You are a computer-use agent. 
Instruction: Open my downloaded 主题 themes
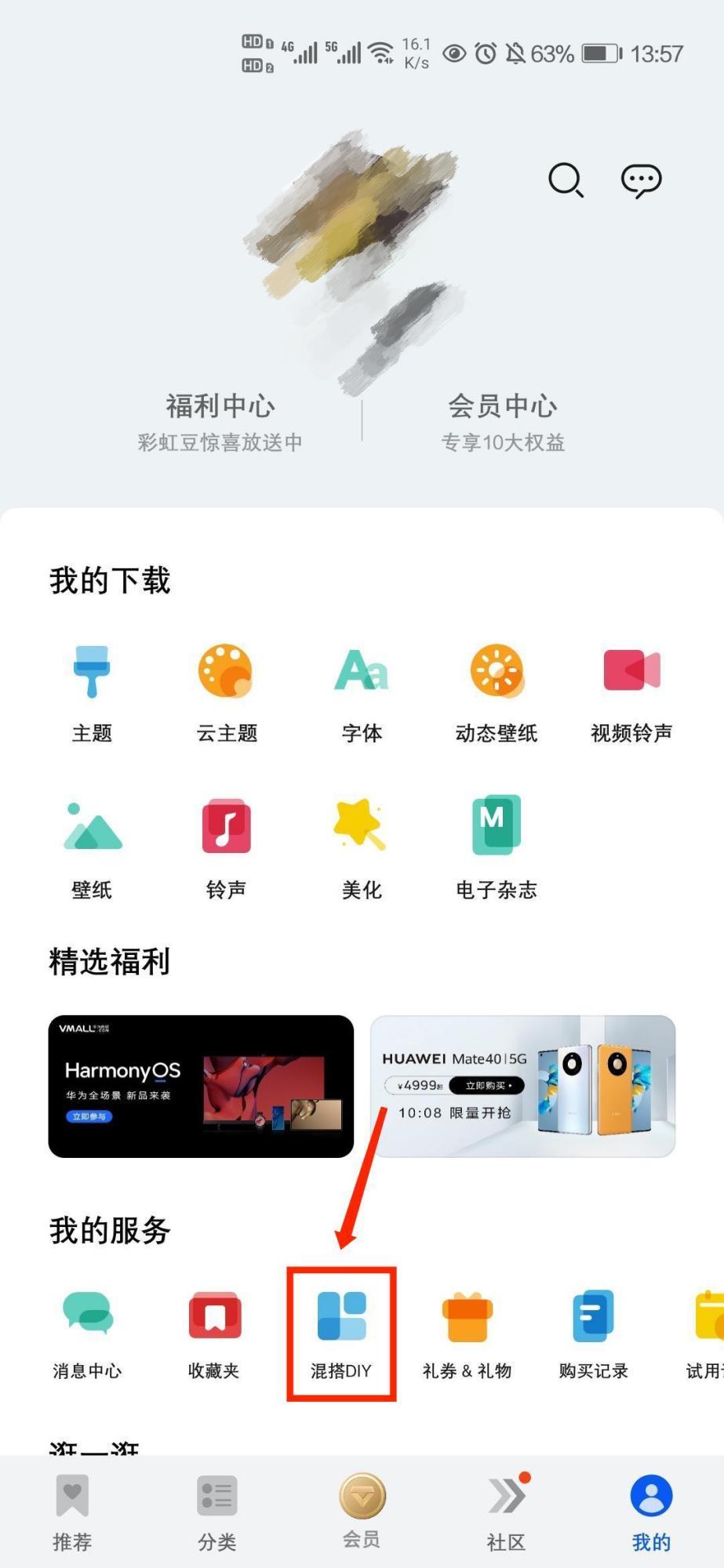(92, 691)
